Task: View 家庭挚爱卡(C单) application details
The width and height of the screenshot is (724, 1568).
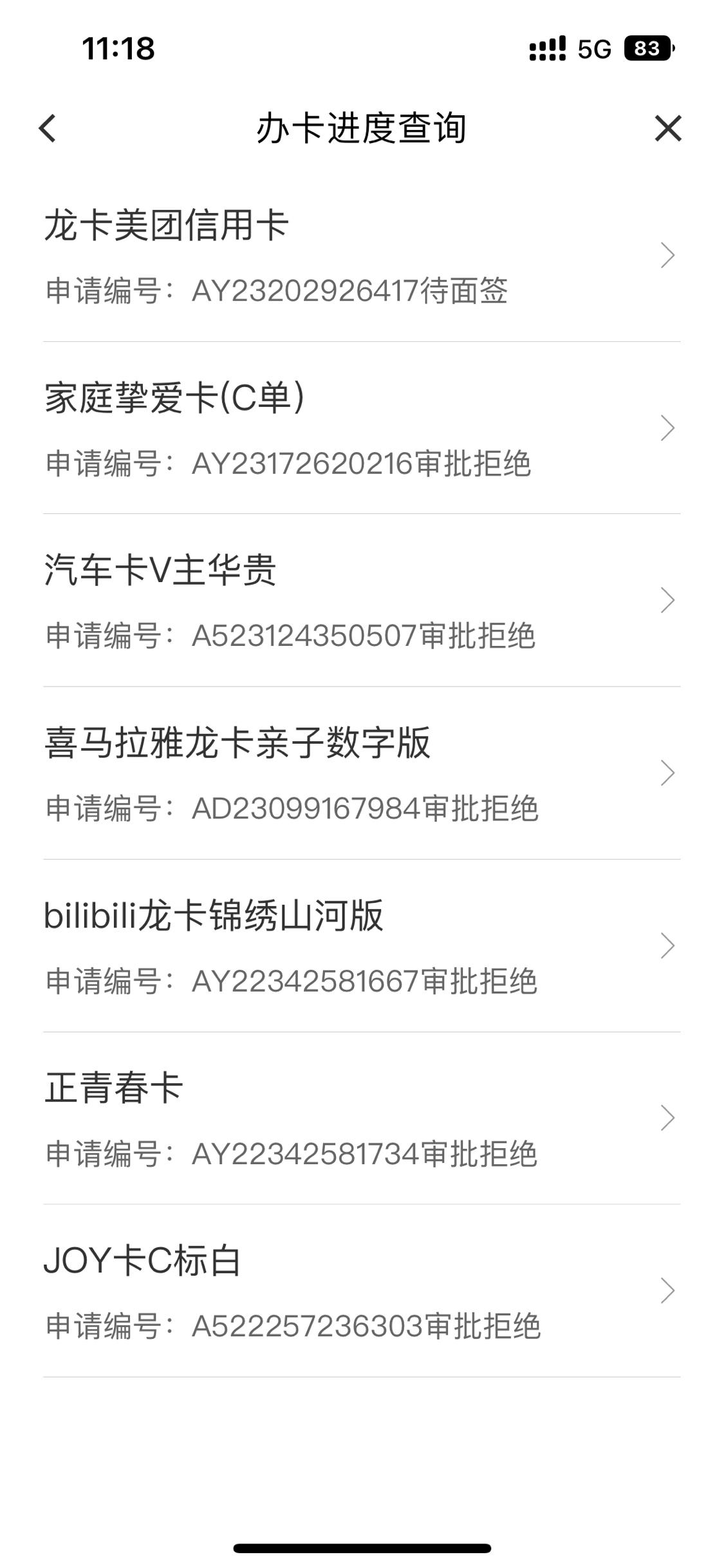Action: pyautogui.click(x=362, y=428)
